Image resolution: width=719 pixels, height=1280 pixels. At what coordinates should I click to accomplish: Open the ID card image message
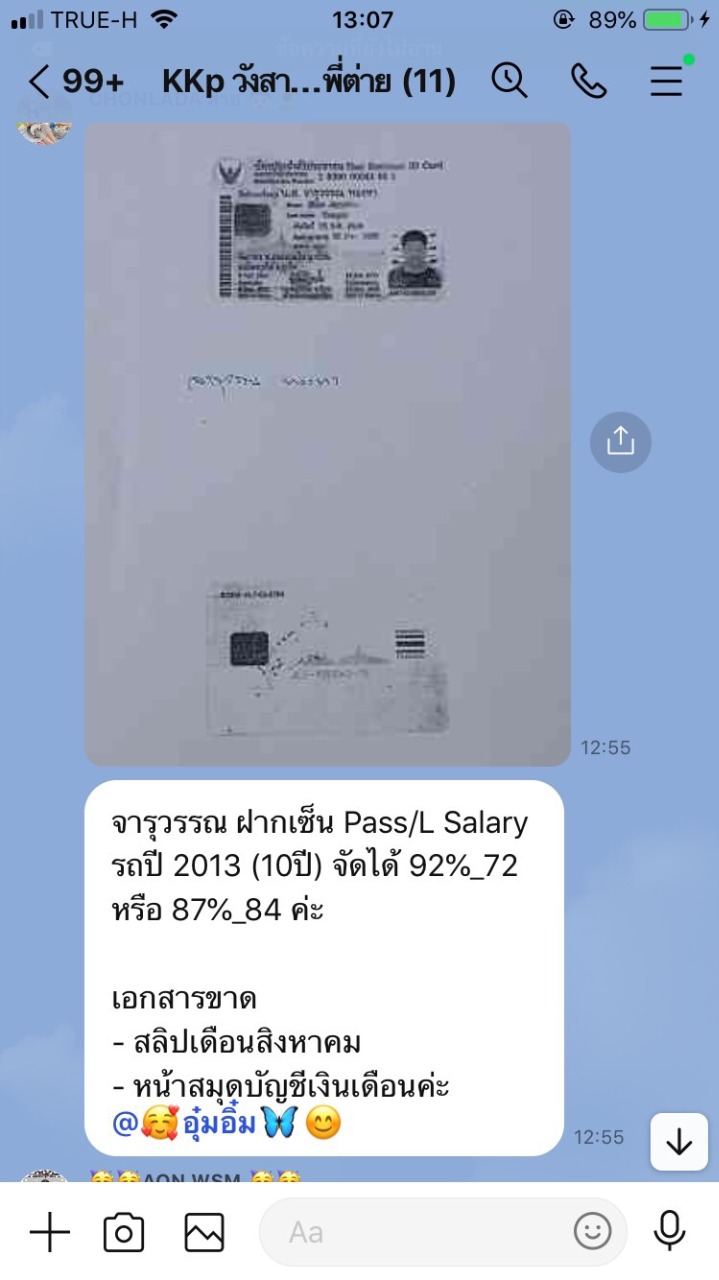(x=327, y=444)
